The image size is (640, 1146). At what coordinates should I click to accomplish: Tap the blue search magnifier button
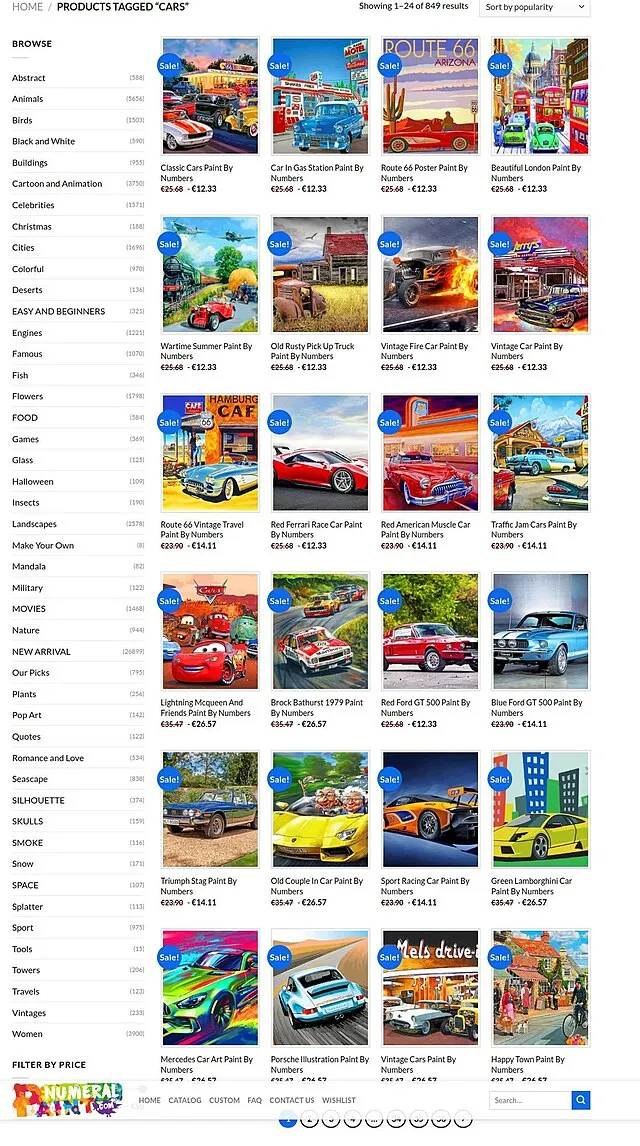581,1100
